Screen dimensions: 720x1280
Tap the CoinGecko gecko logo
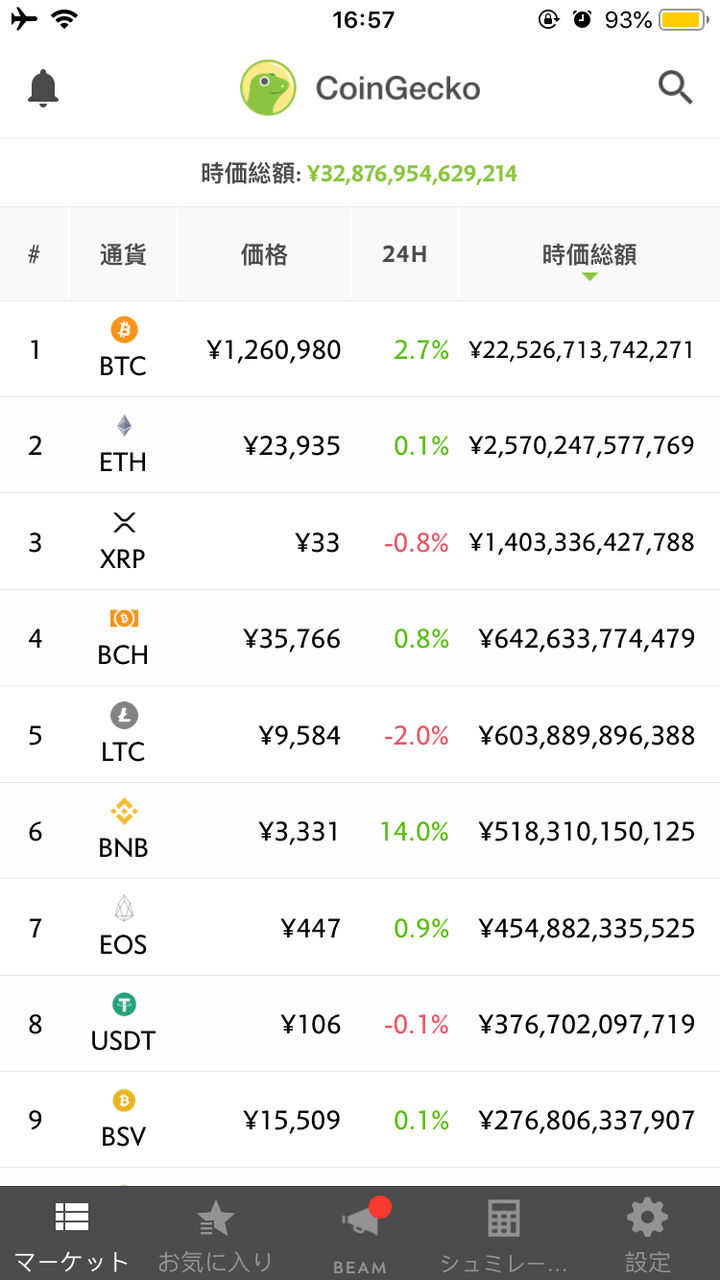(x=269, y=87)
